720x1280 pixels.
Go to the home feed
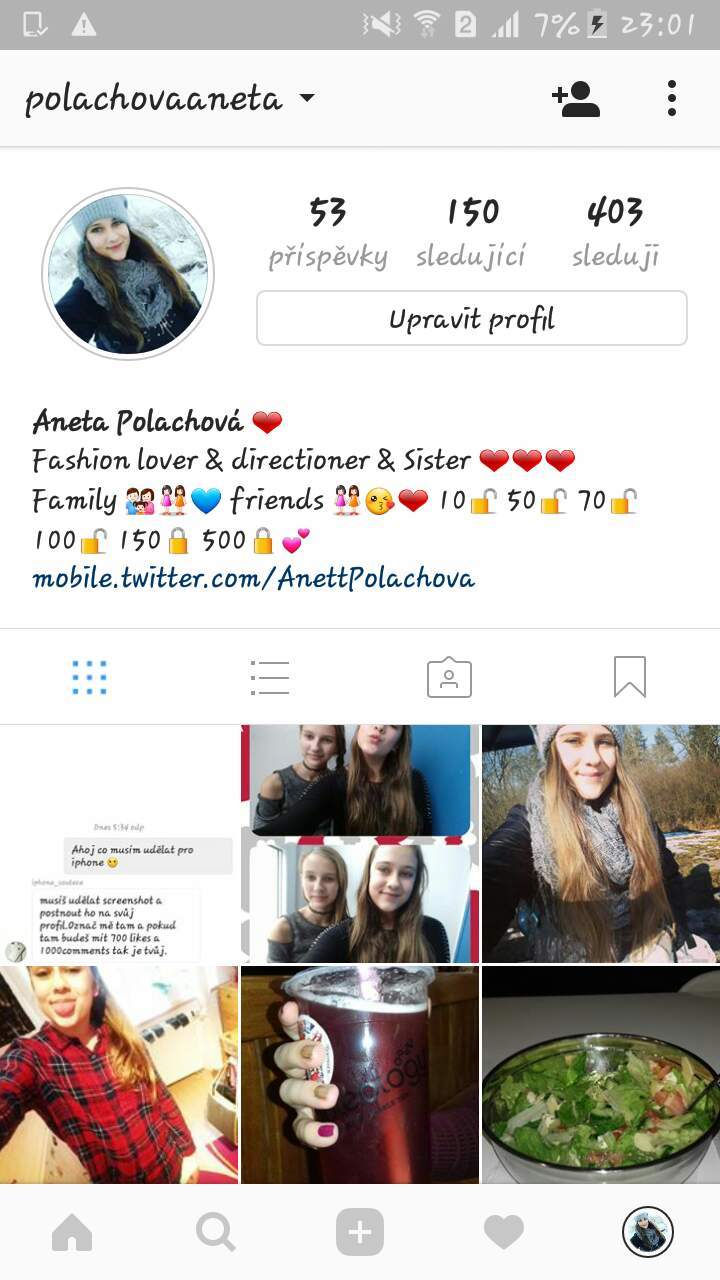[72, 1233]
